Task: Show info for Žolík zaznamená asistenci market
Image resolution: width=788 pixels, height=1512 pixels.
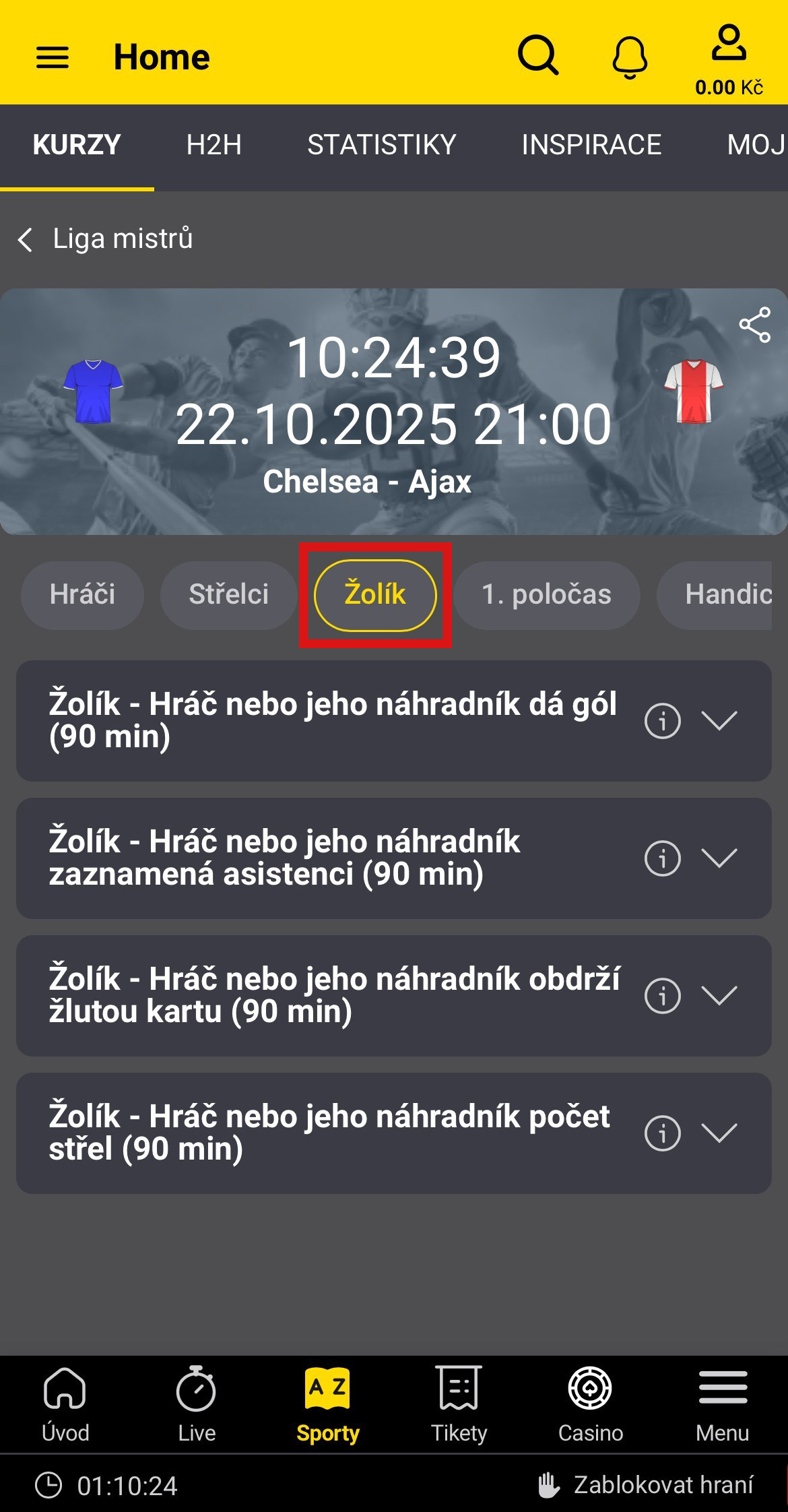Action: click(662, 858)
